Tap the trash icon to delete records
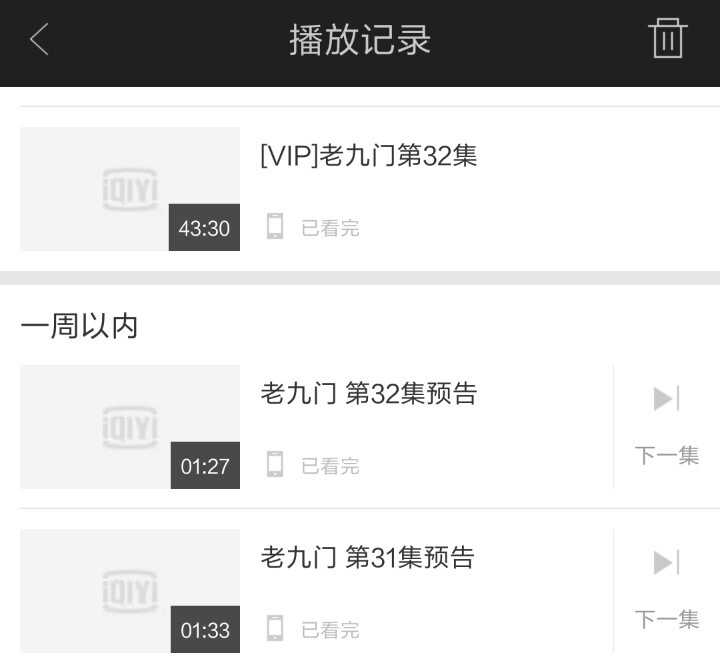Viewport: 720px width, 663px height. (x=667, y=40)
